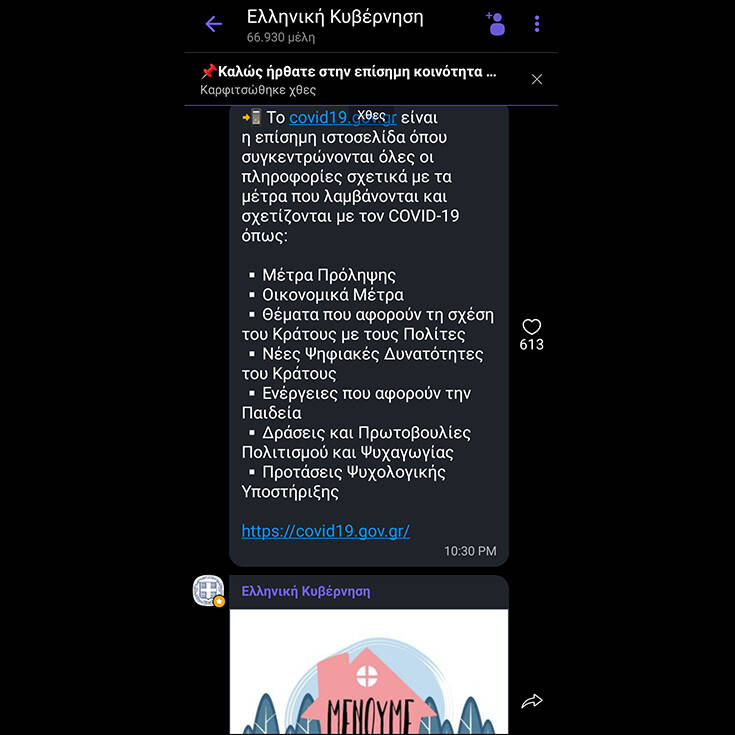Add a member to the community
This screenshot has height=735, width=735.
(x=495, y=23)
